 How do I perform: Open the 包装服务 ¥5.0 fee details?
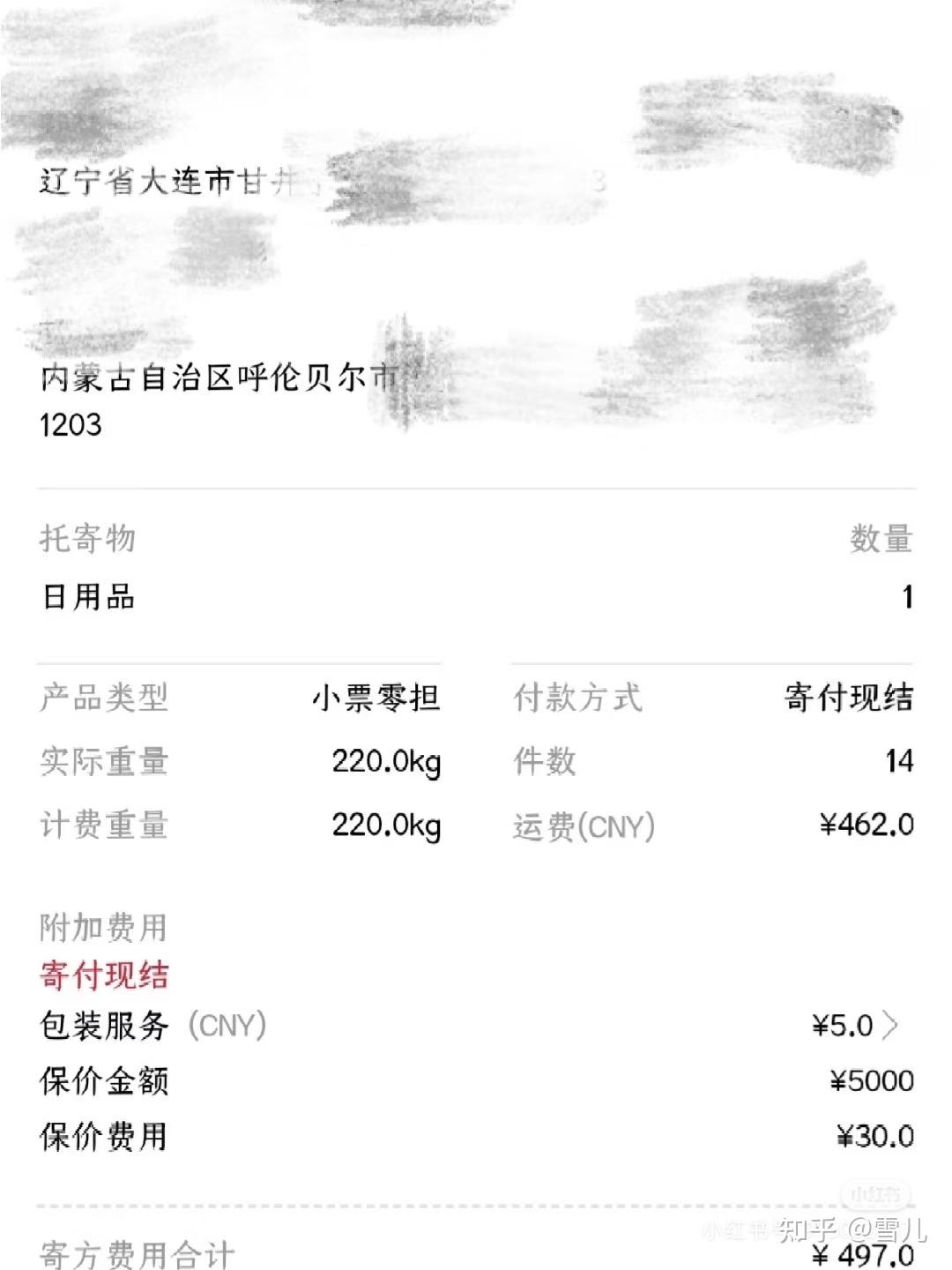coord(889,1026)
